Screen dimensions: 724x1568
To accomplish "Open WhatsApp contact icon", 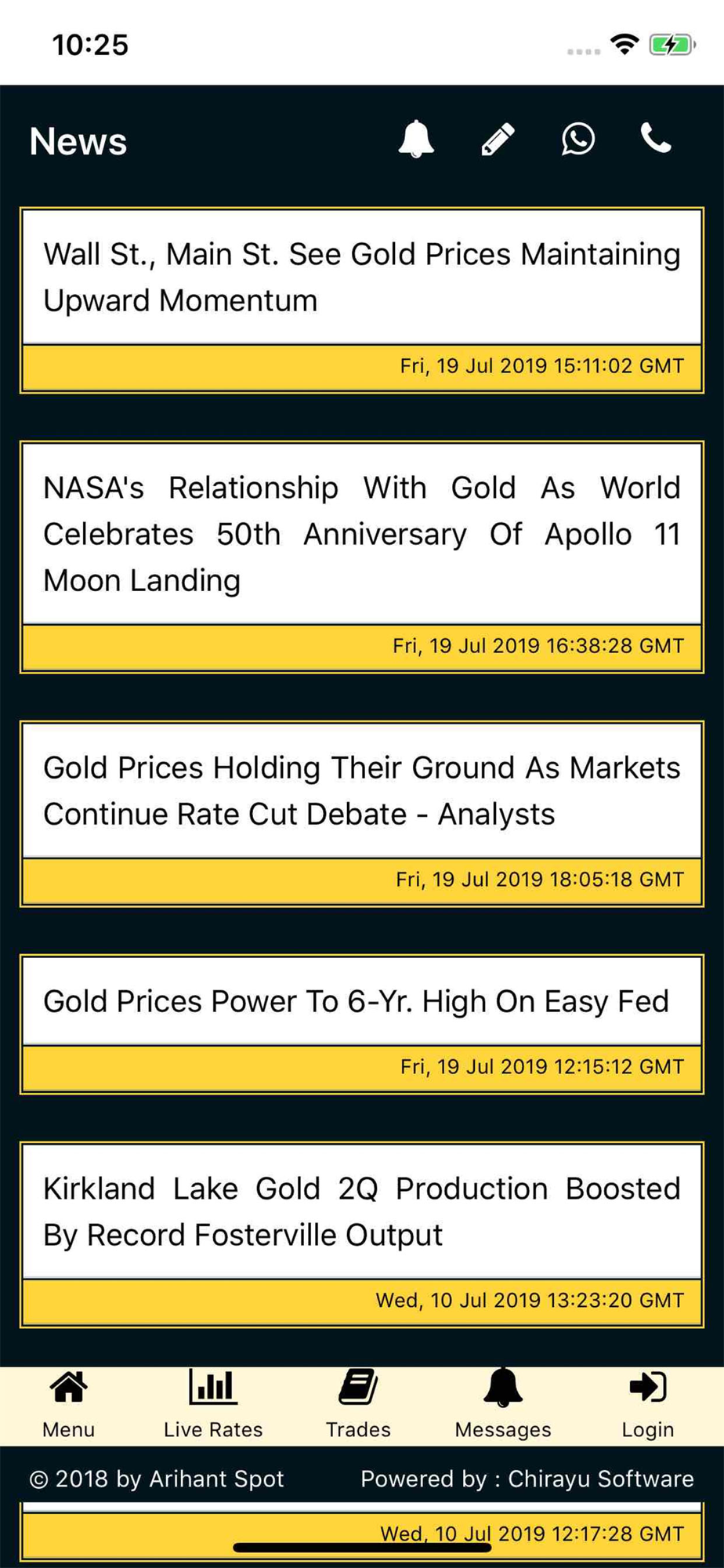I will [x=578, y=140].
